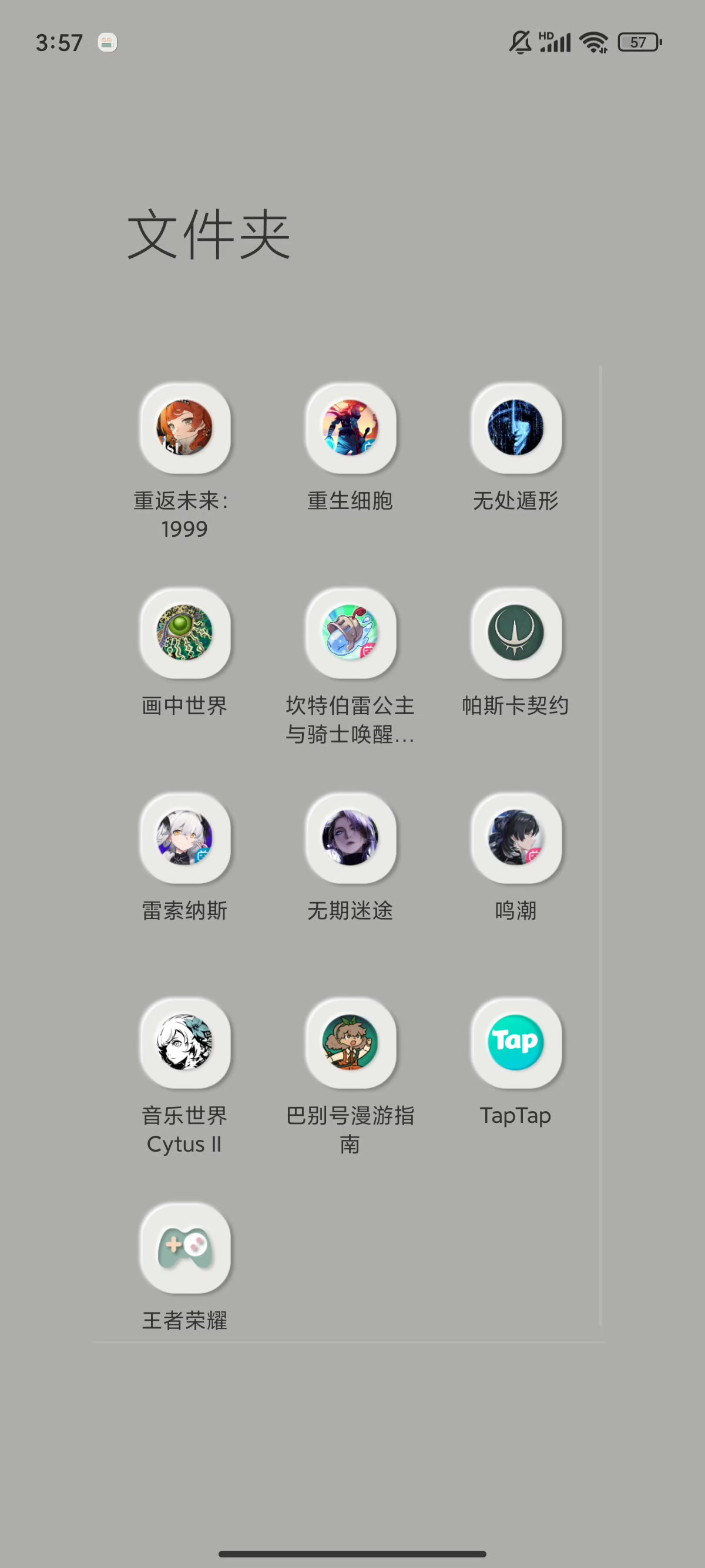The image size is (705, 1568).
Task: Launch 无期迷途 game
Action: pos(351,838)
